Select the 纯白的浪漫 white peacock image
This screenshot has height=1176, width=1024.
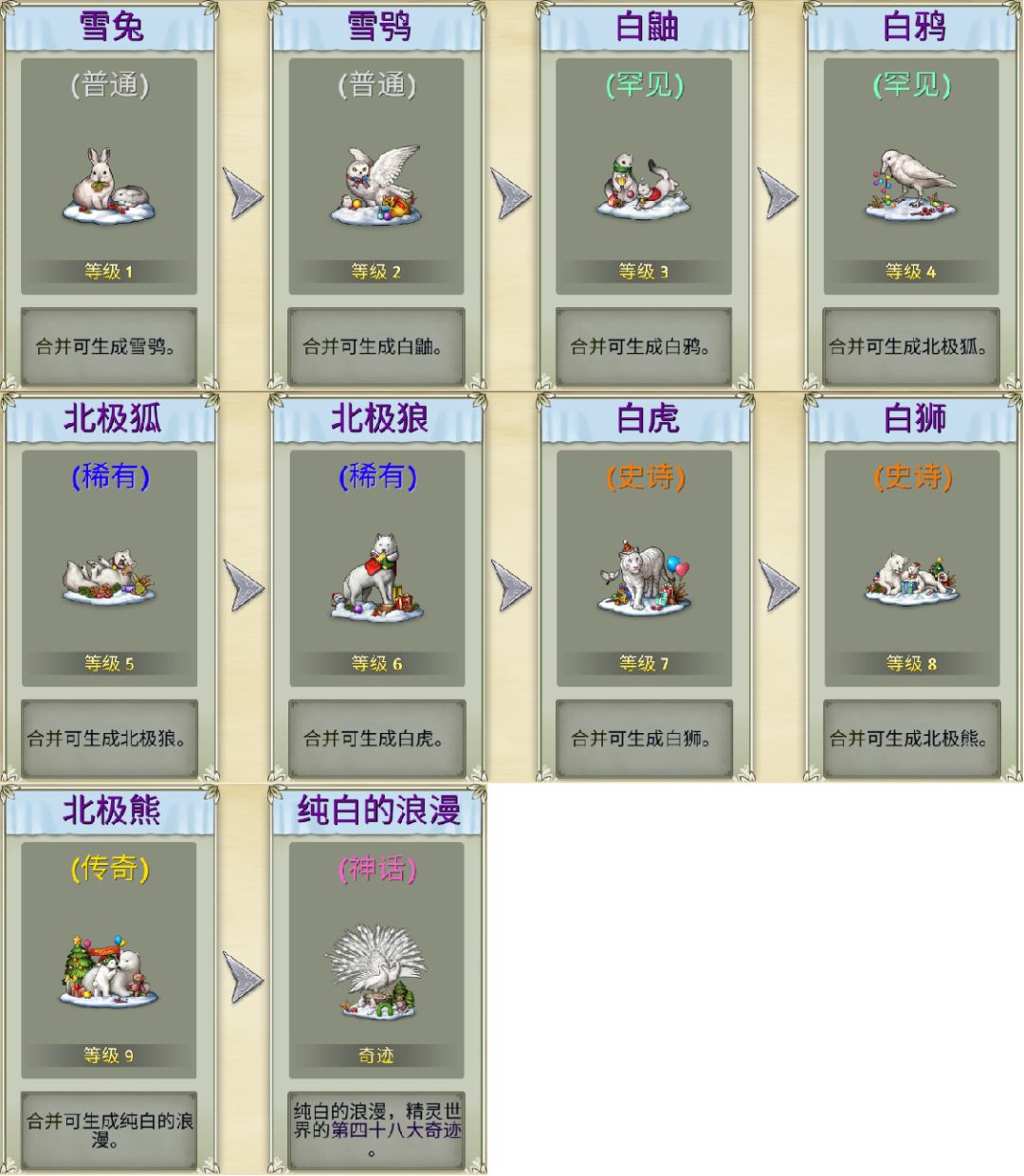(376, 963)
